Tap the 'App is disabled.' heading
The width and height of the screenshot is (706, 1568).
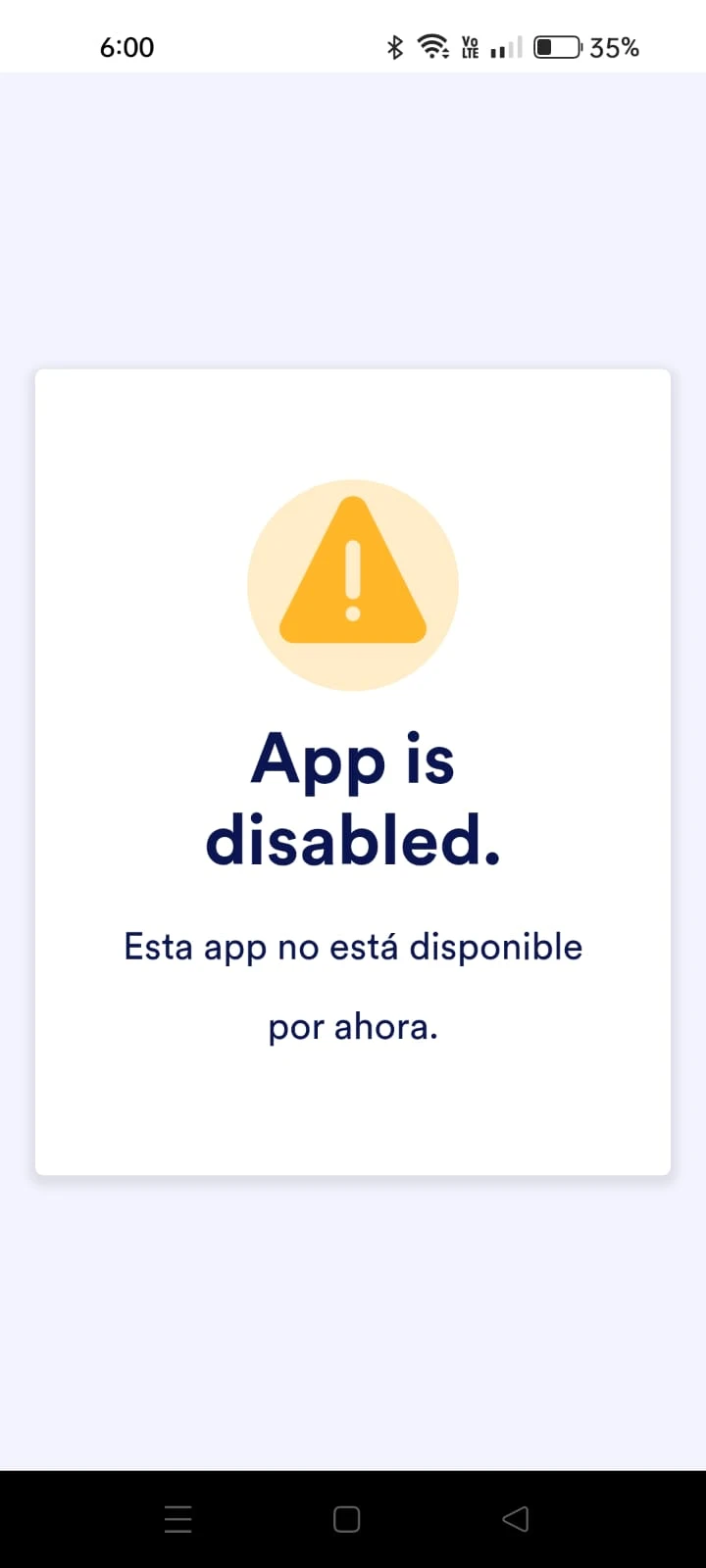point(353,799)
